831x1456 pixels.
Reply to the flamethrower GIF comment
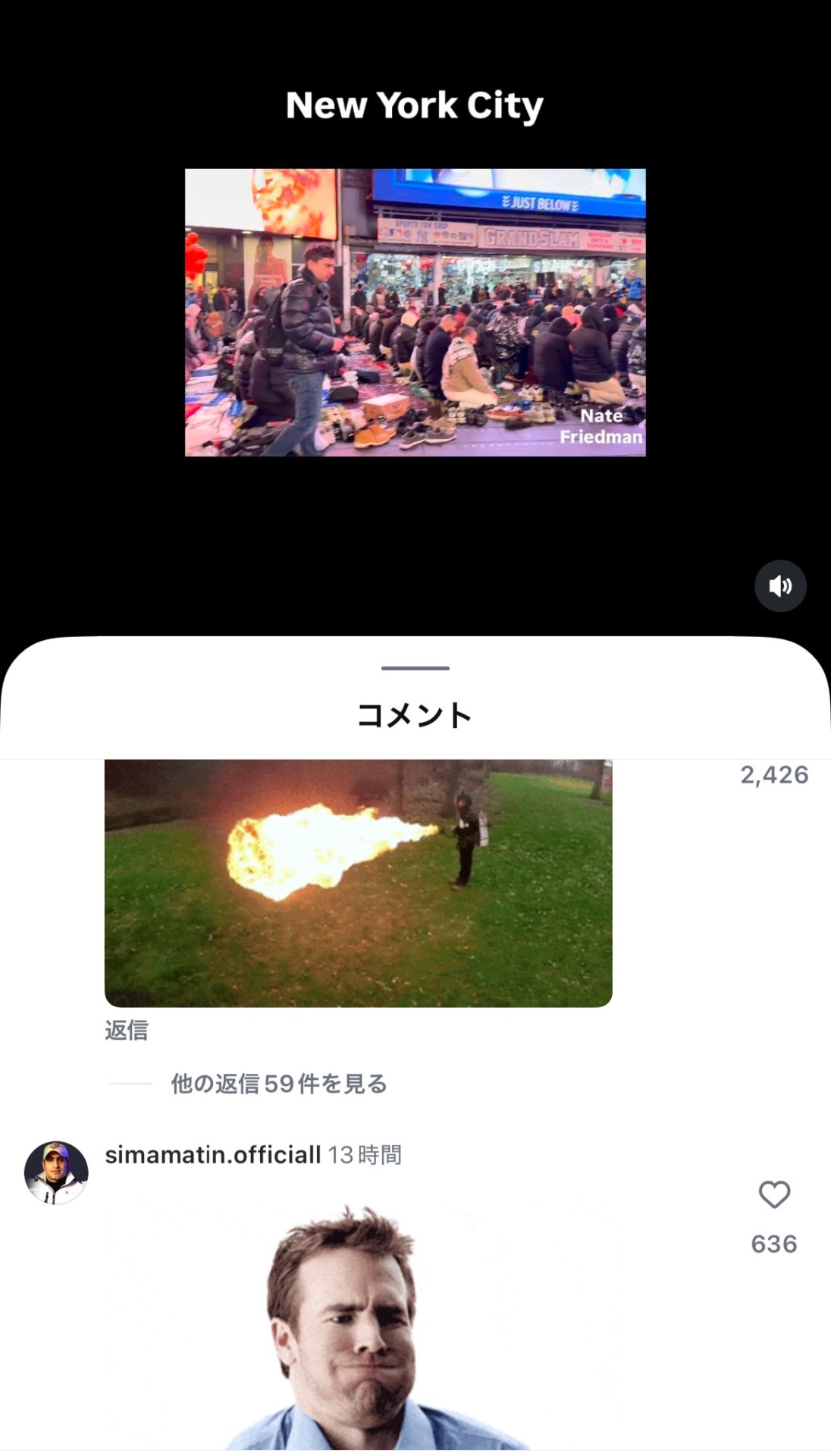(x=127, y=1030)
